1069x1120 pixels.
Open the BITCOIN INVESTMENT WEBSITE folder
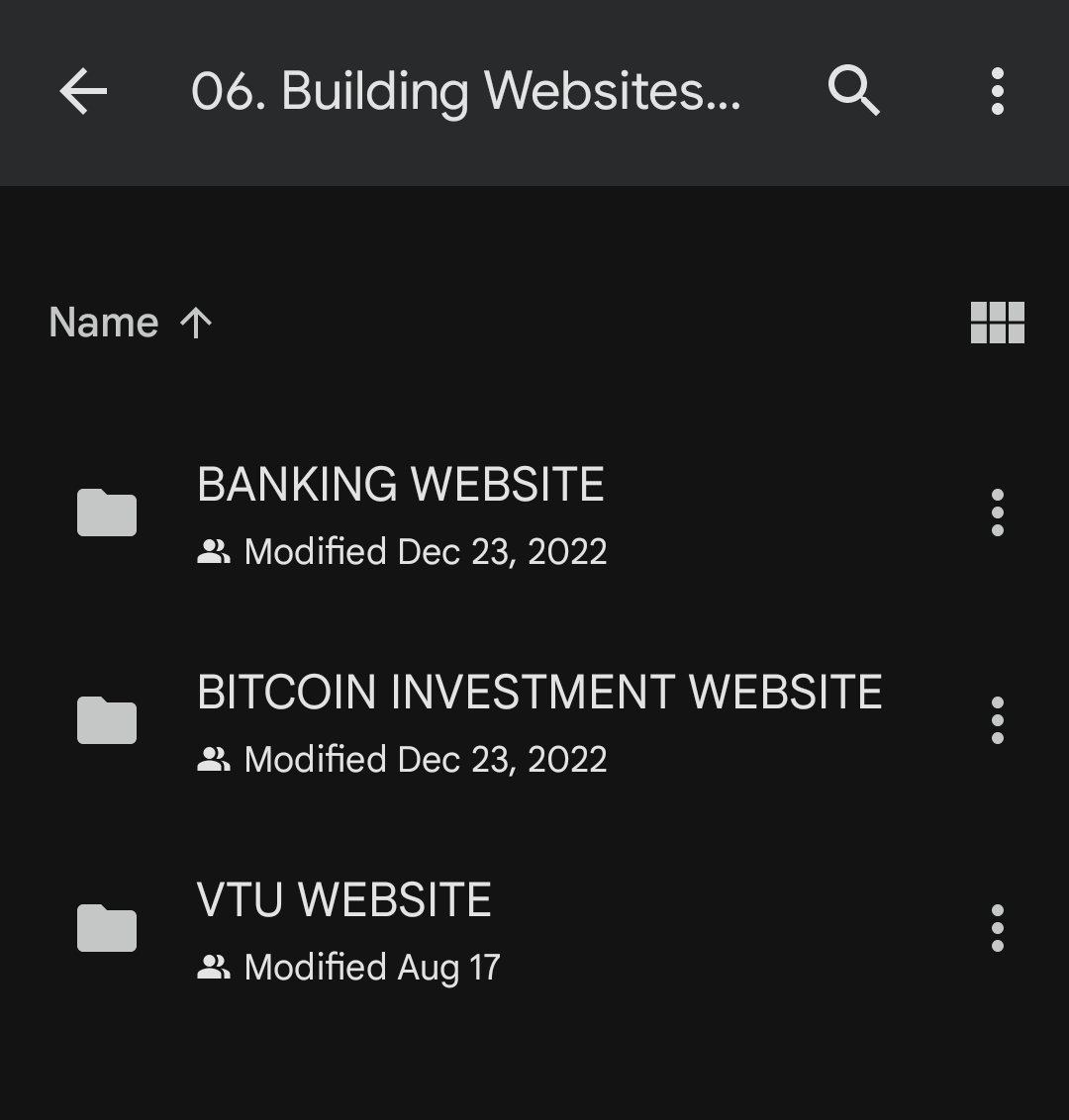click(538, 721)
